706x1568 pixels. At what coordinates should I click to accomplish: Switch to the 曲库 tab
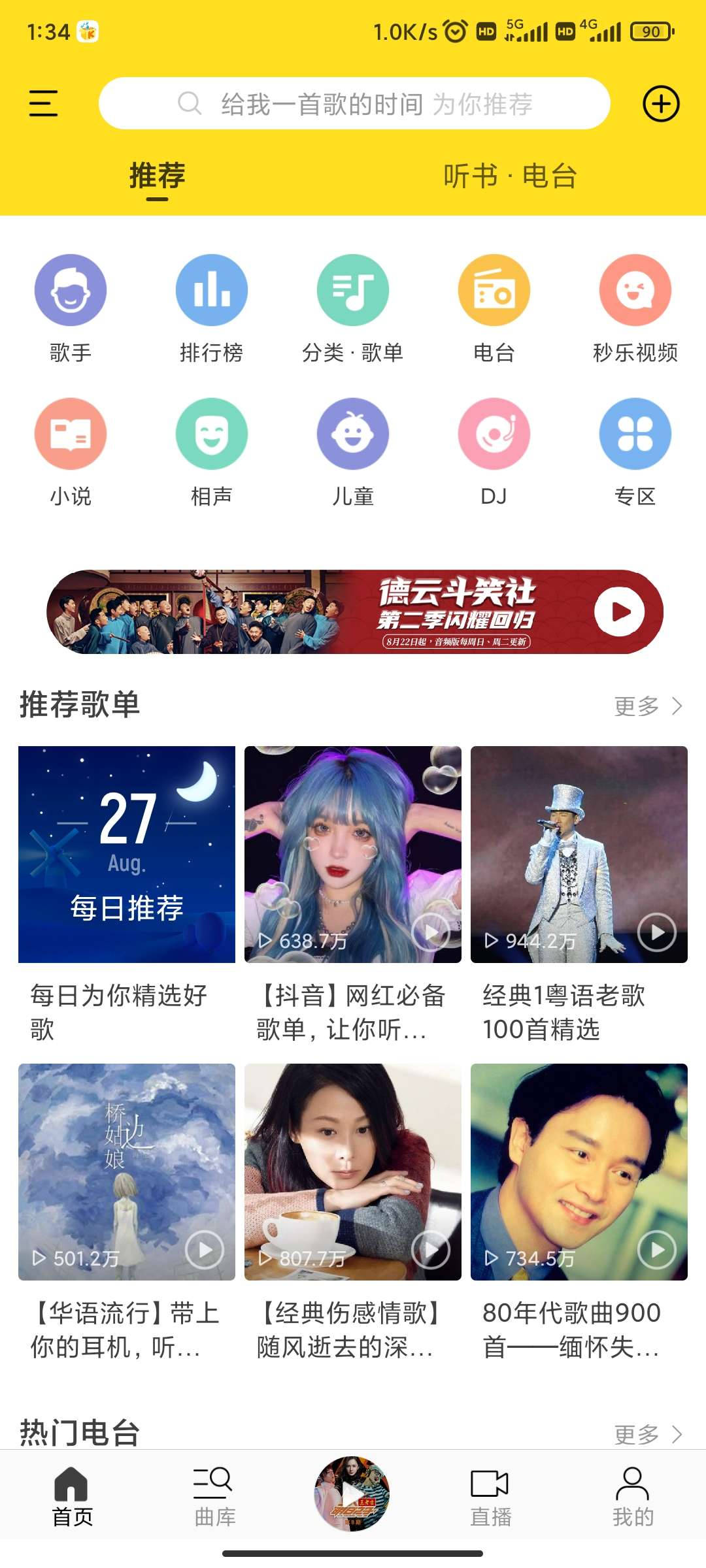coord(214,1496)
